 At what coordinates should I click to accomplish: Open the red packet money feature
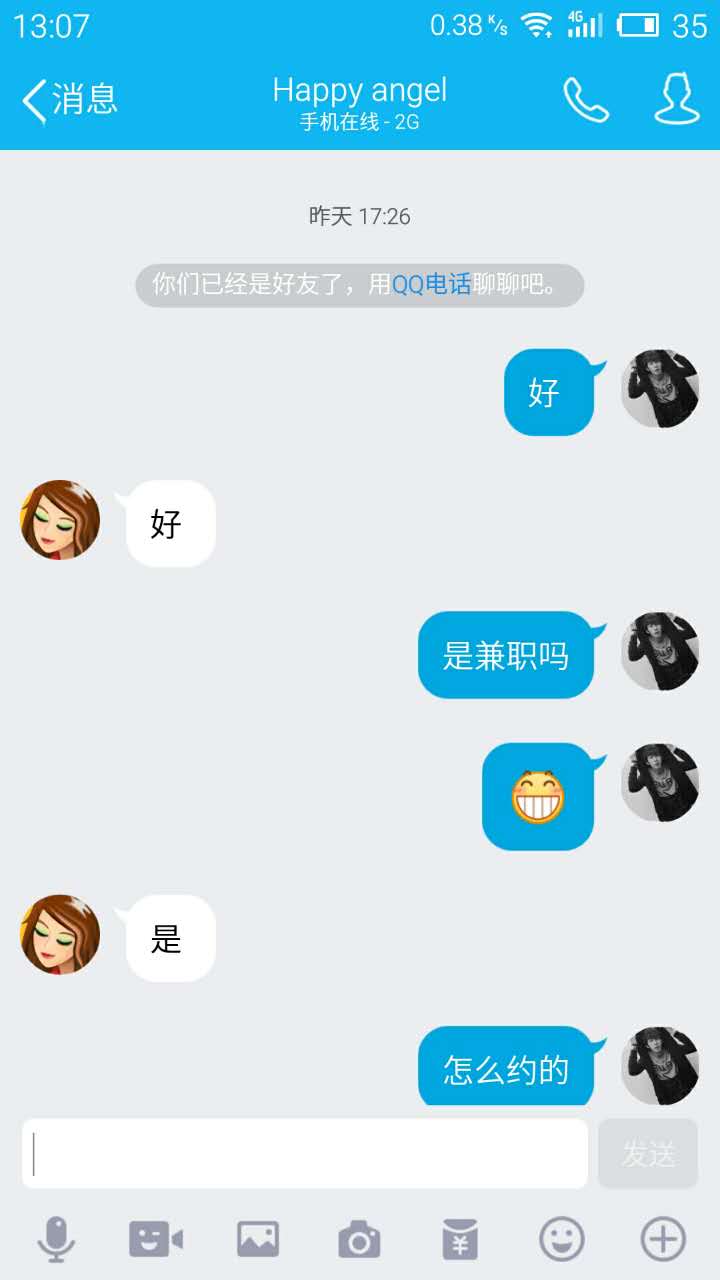click(460, 1238)
